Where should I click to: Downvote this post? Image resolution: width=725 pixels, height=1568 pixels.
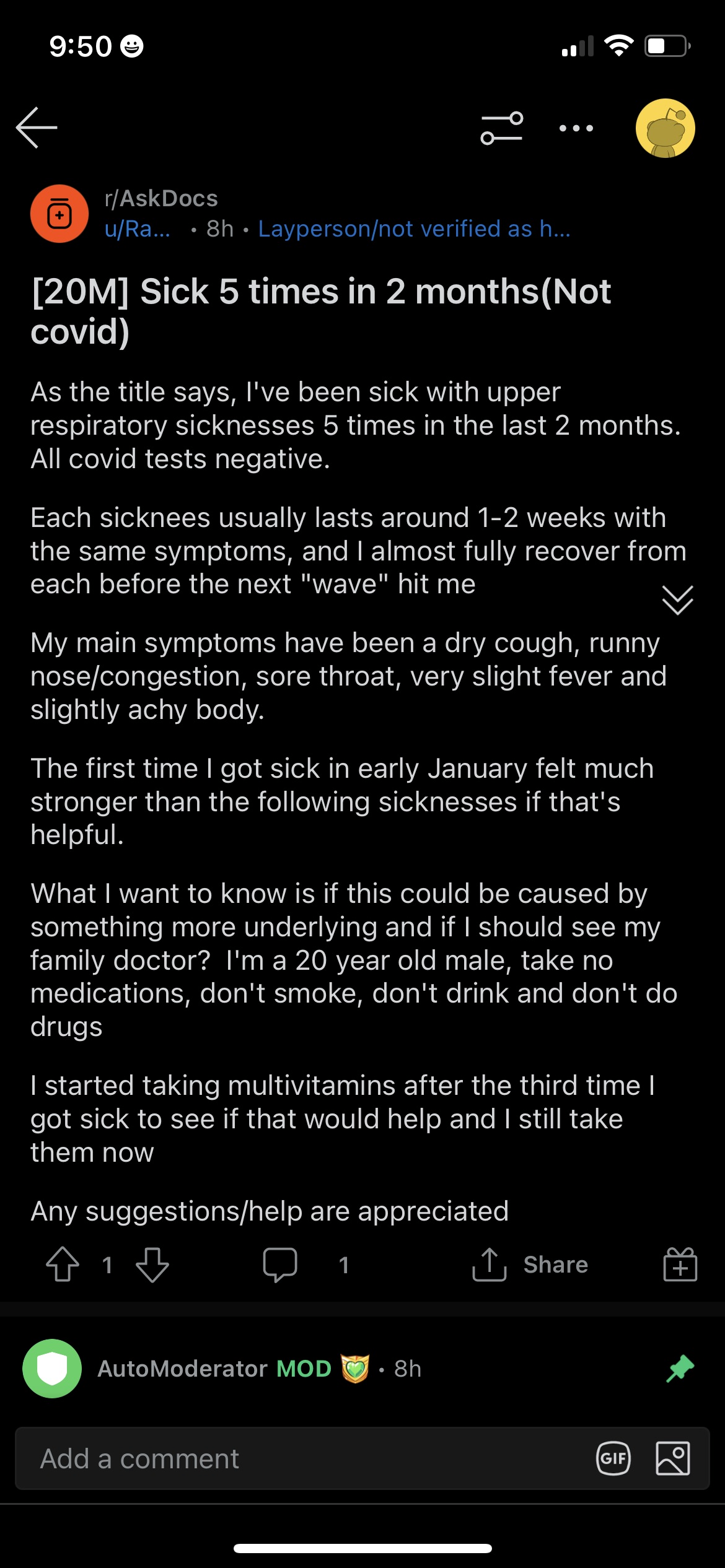coord(152,1265)
